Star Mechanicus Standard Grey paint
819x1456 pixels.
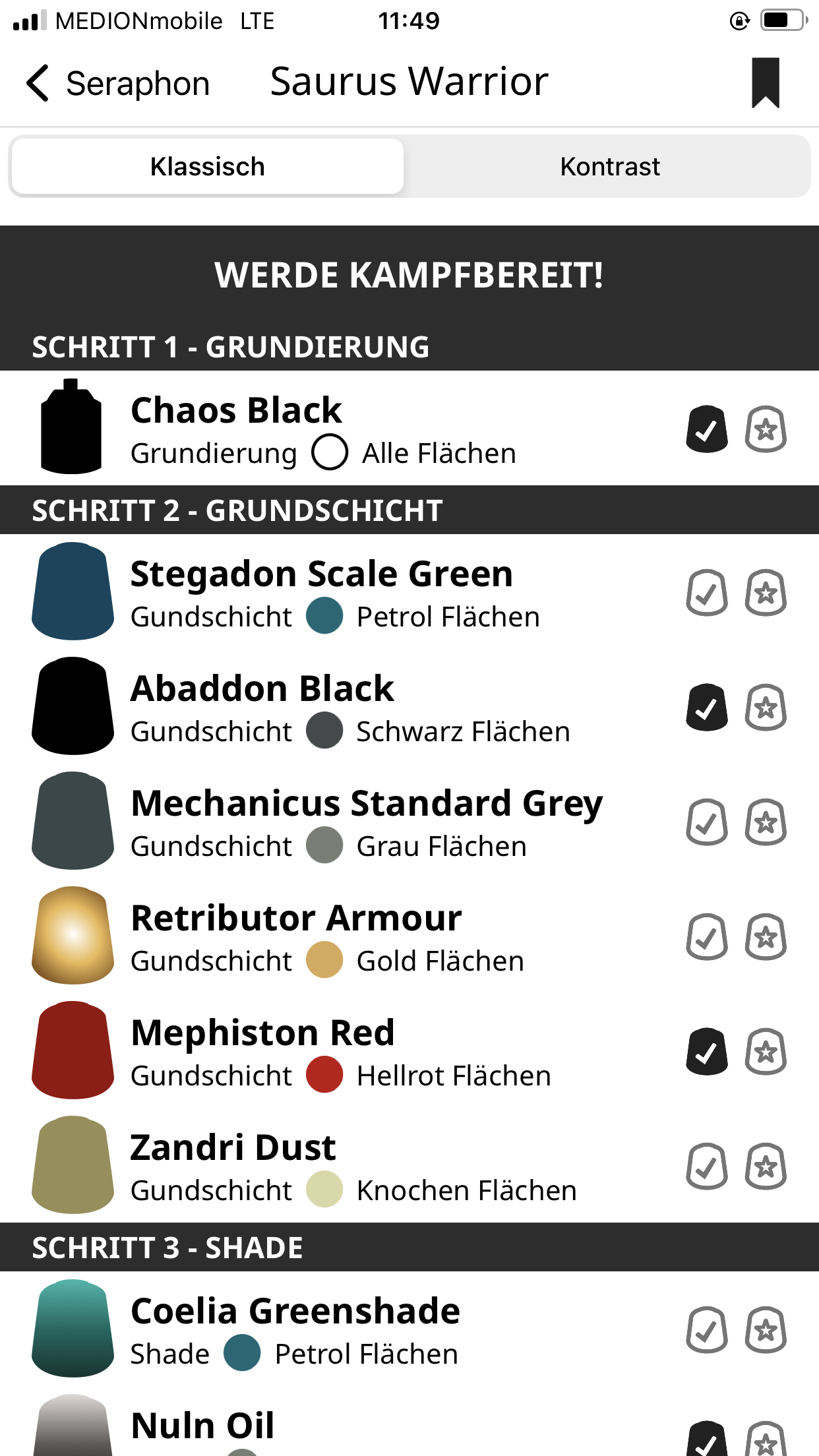pyautogui.click(x=766, y=822)
